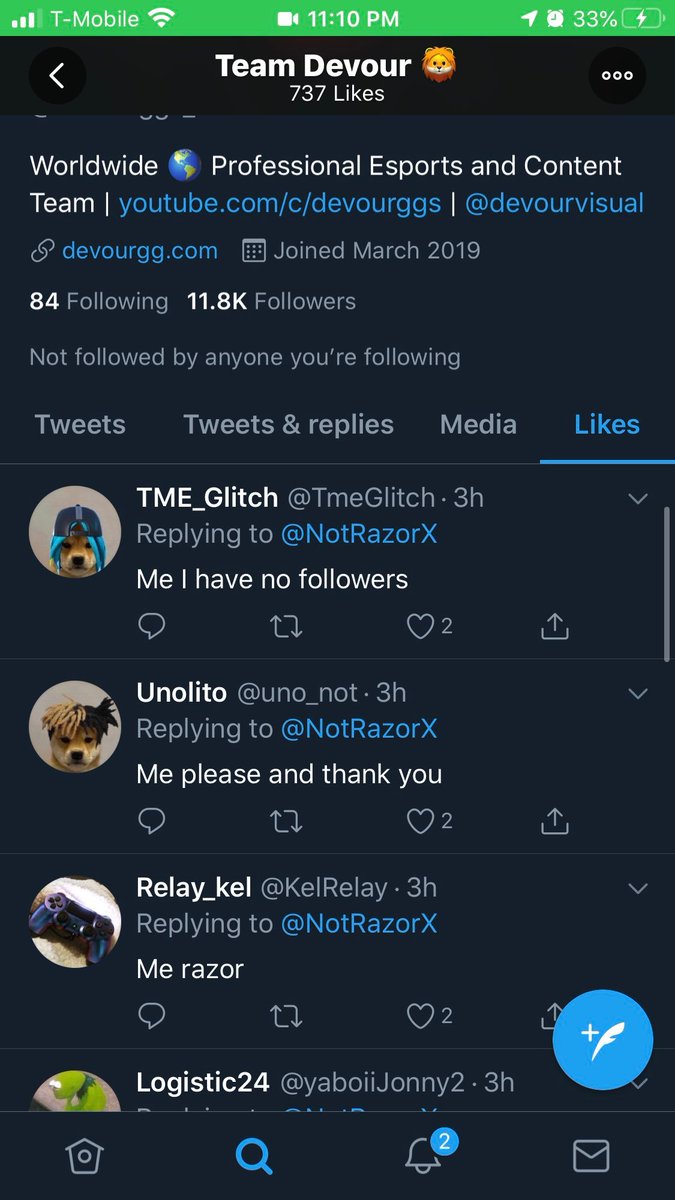Open the devourgg.com website link

click(139, 250)
